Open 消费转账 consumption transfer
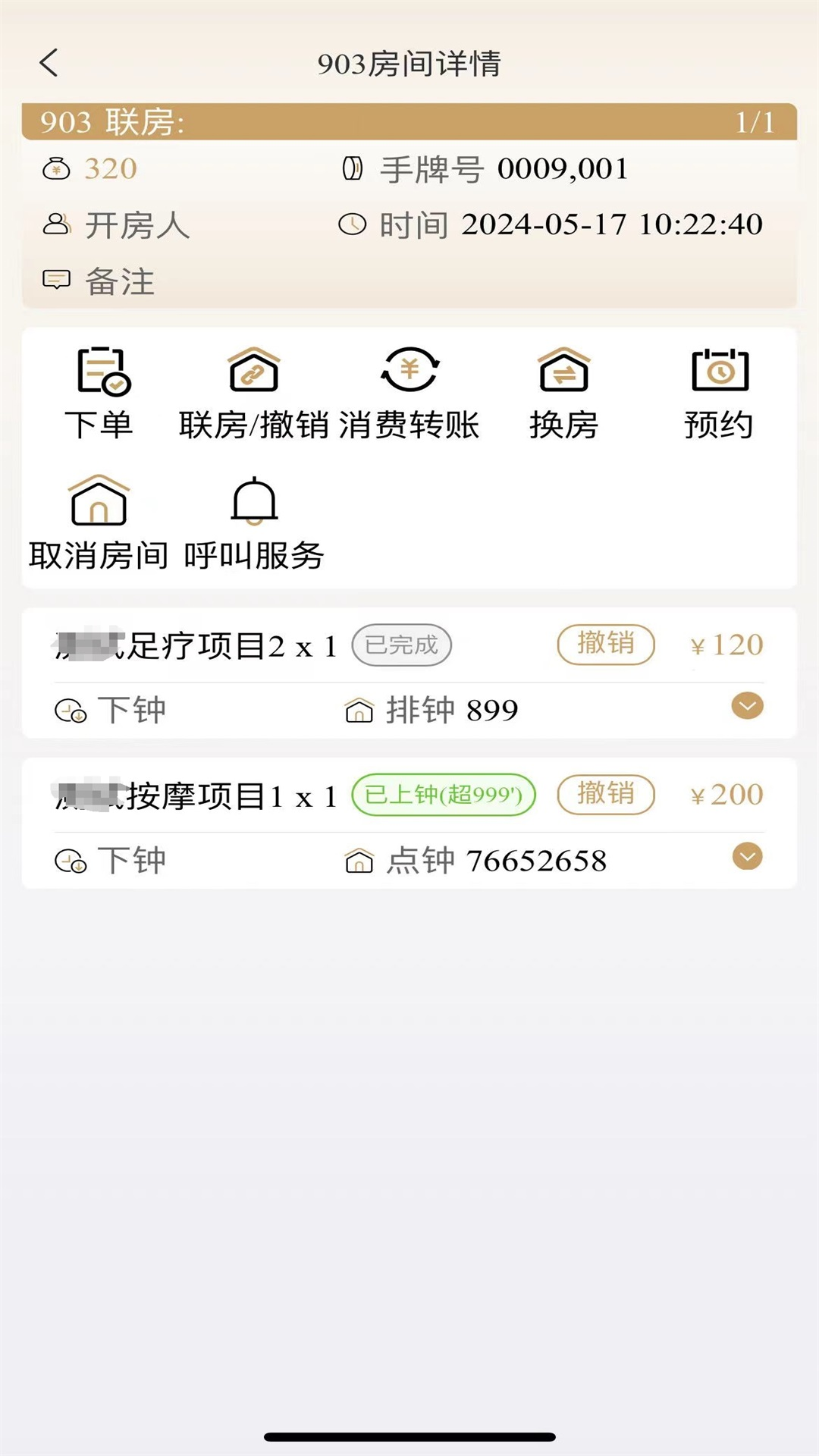Screen dimensions: 819x1456 pyautogui.click(x=409, y=393)
